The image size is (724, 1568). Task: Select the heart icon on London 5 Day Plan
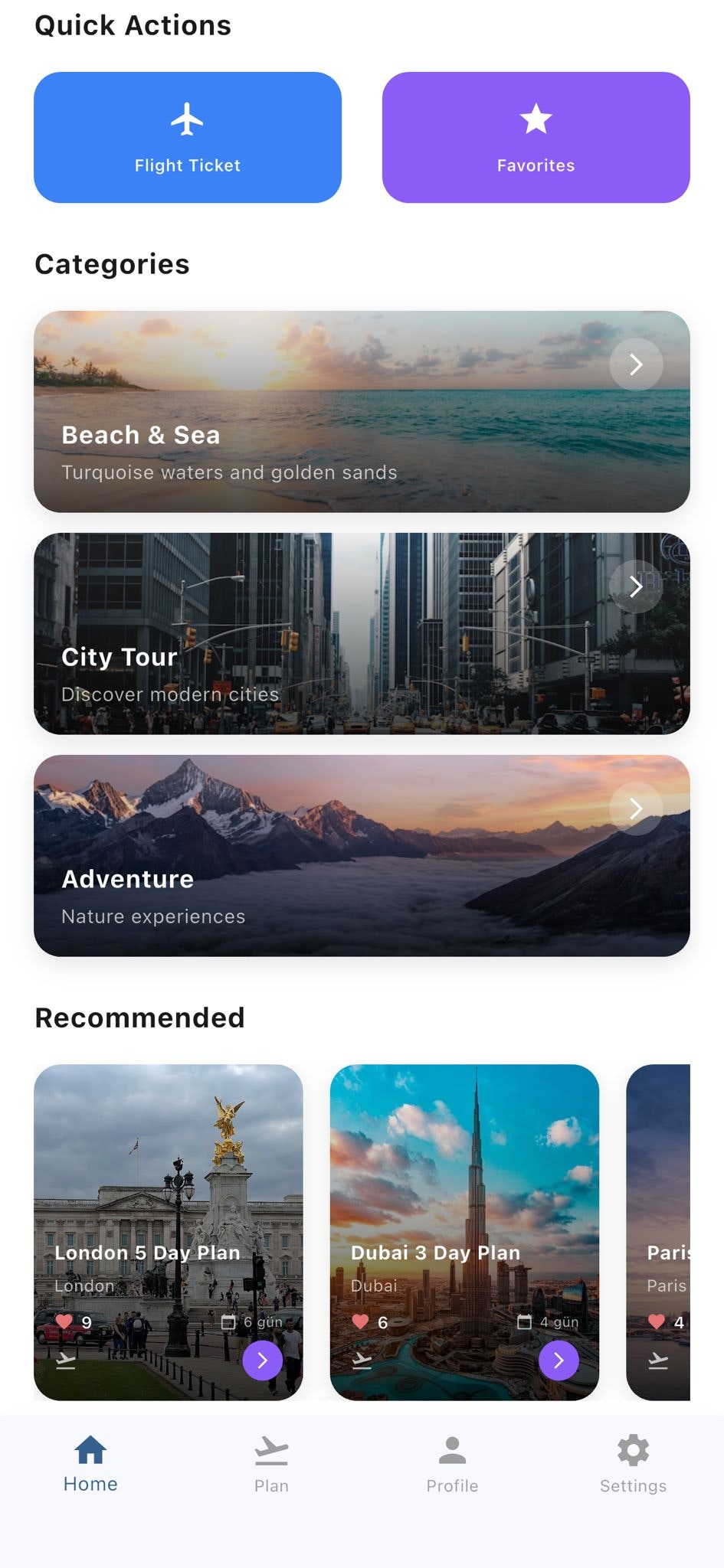click(64, 1321)
